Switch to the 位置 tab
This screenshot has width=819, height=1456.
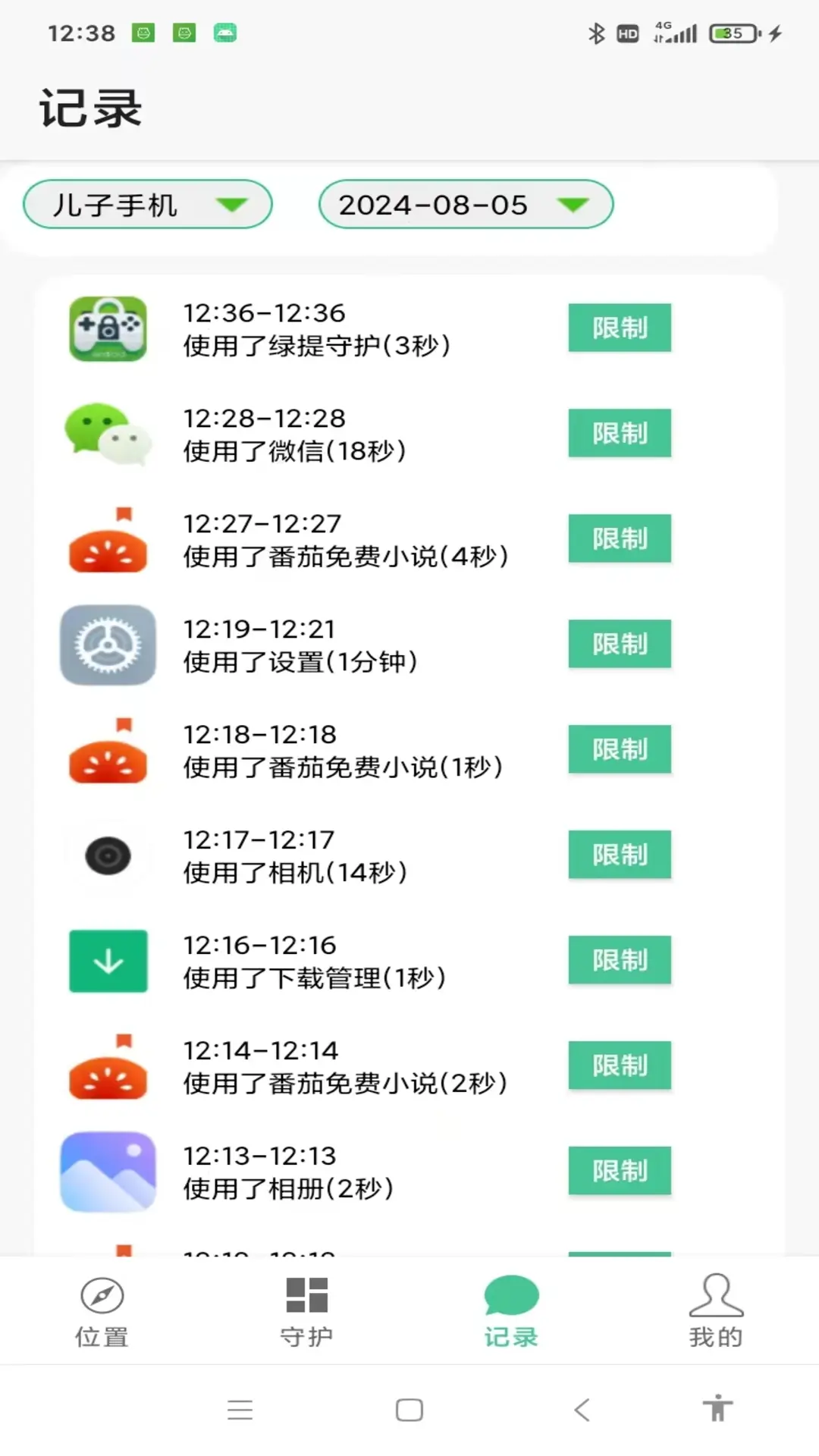(x=102, y=1311)
